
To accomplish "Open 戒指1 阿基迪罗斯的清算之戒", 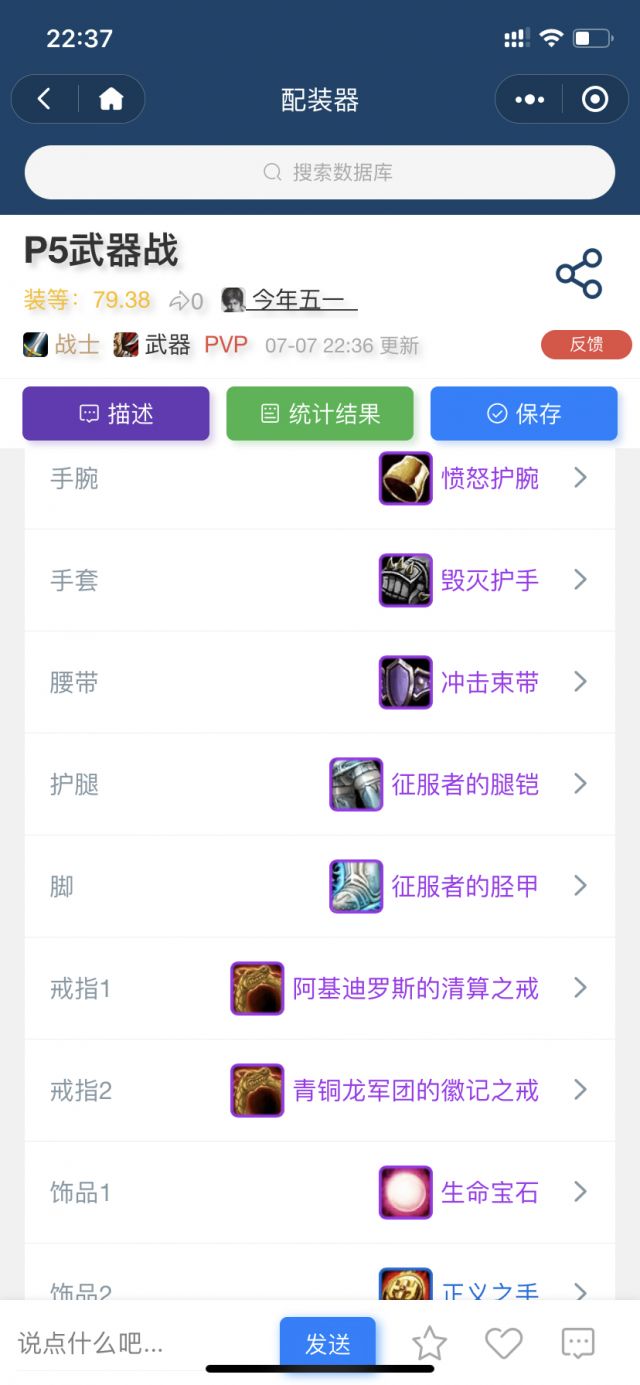I will [320, 988].
